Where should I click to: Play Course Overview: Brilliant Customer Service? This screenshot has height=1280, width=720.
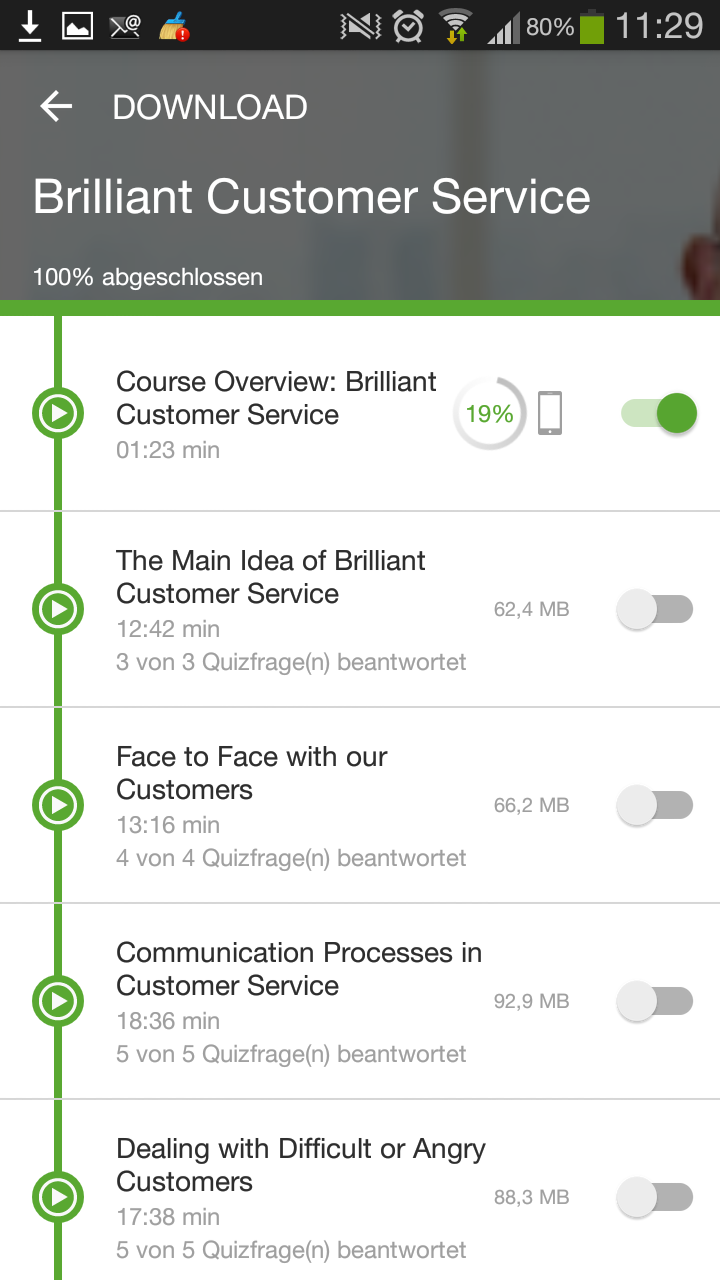pos(58,412)
